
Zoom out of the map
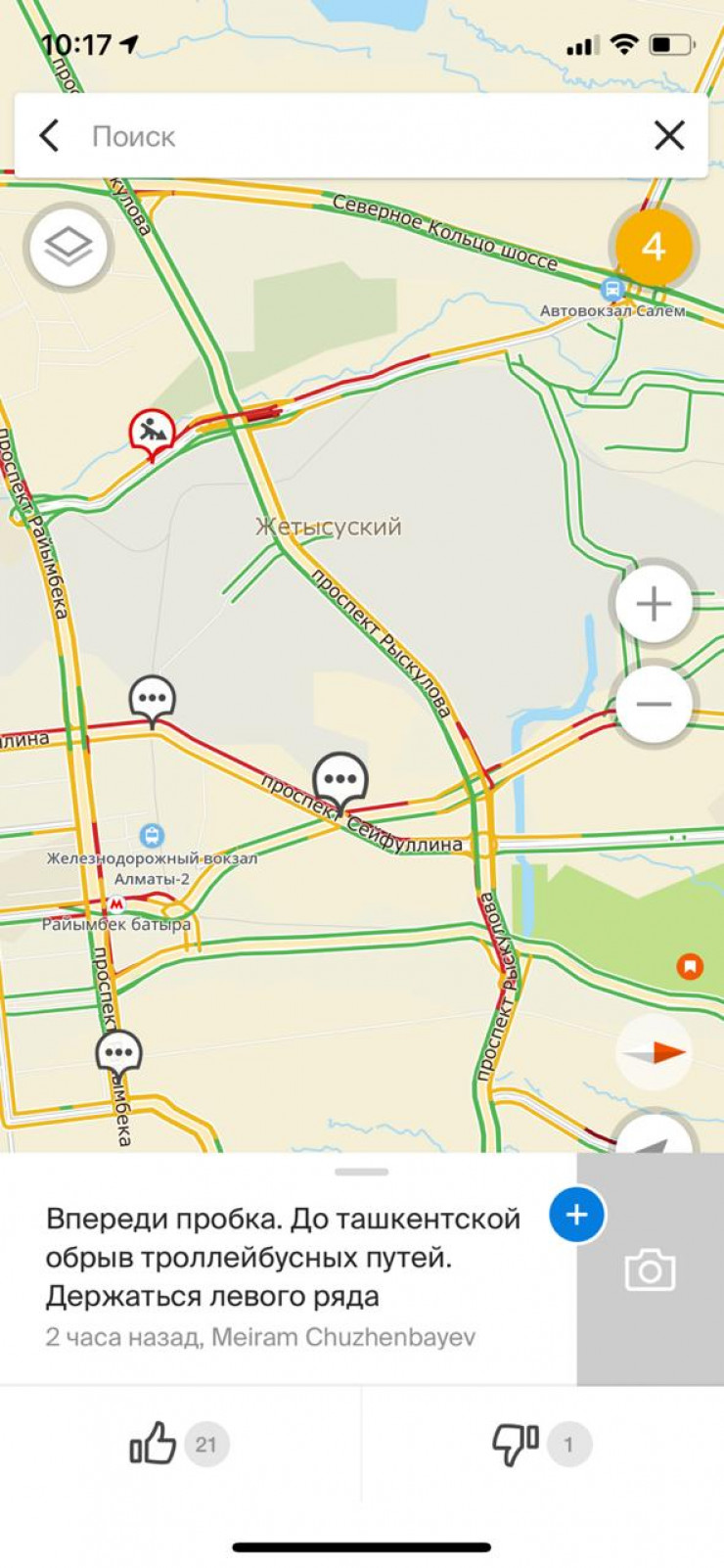[654, 704]
